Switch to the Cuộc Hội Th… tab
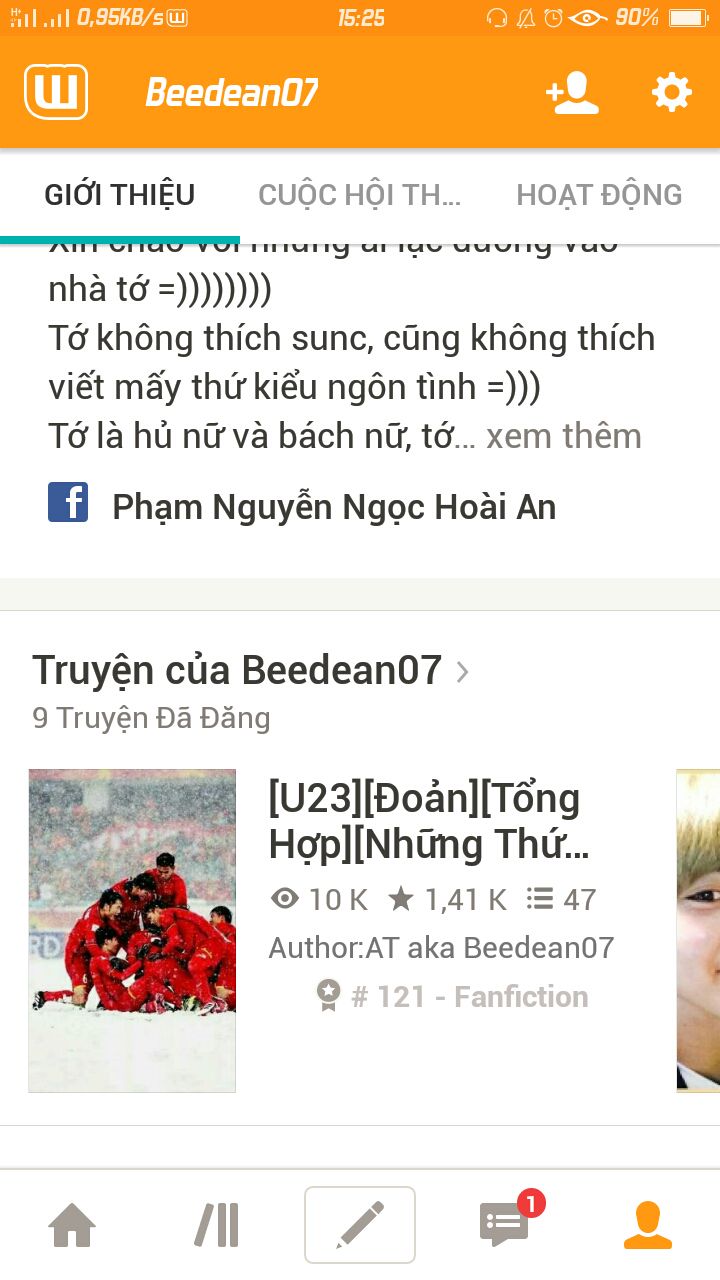 point(360,195)
